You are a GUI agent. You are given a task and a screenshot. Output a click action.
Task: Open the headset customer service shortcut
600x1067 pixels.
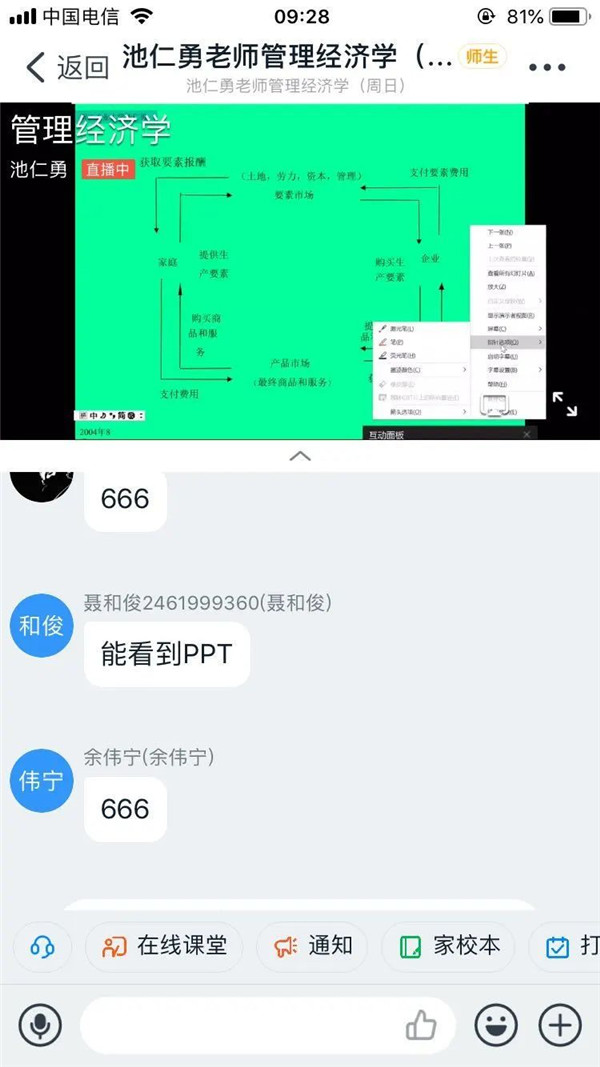(42, 946)
